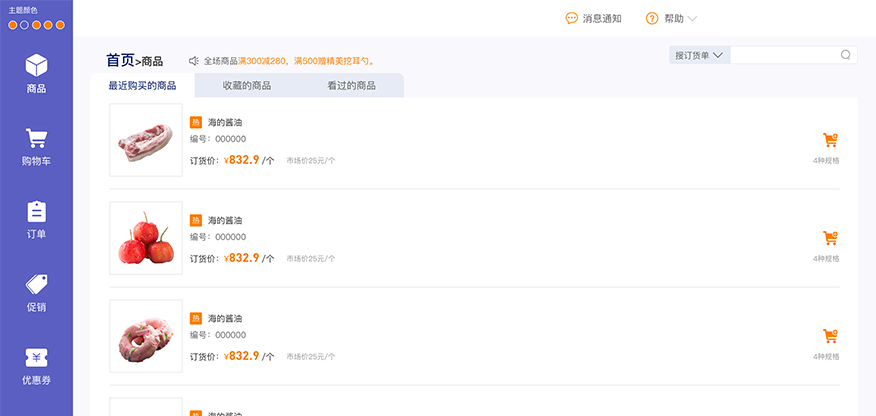Switch to the 最近购买的商品 tab

142,86
